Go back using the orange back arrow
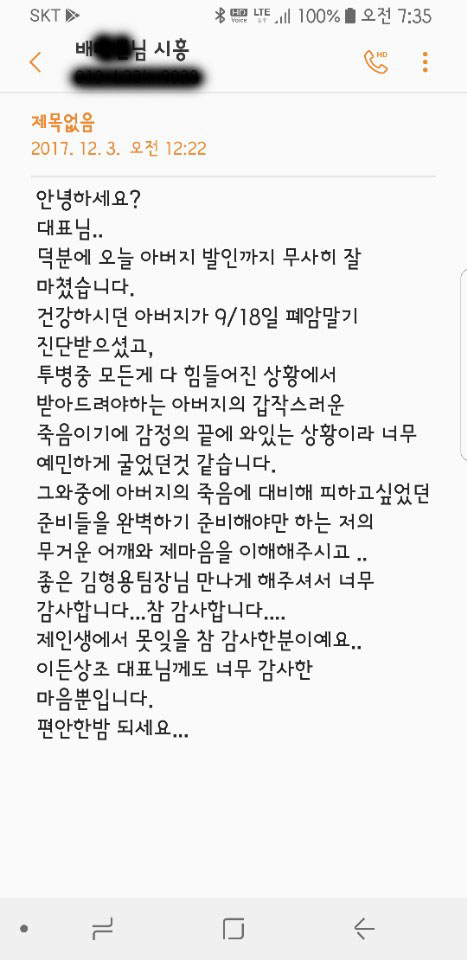 point(35,62)
